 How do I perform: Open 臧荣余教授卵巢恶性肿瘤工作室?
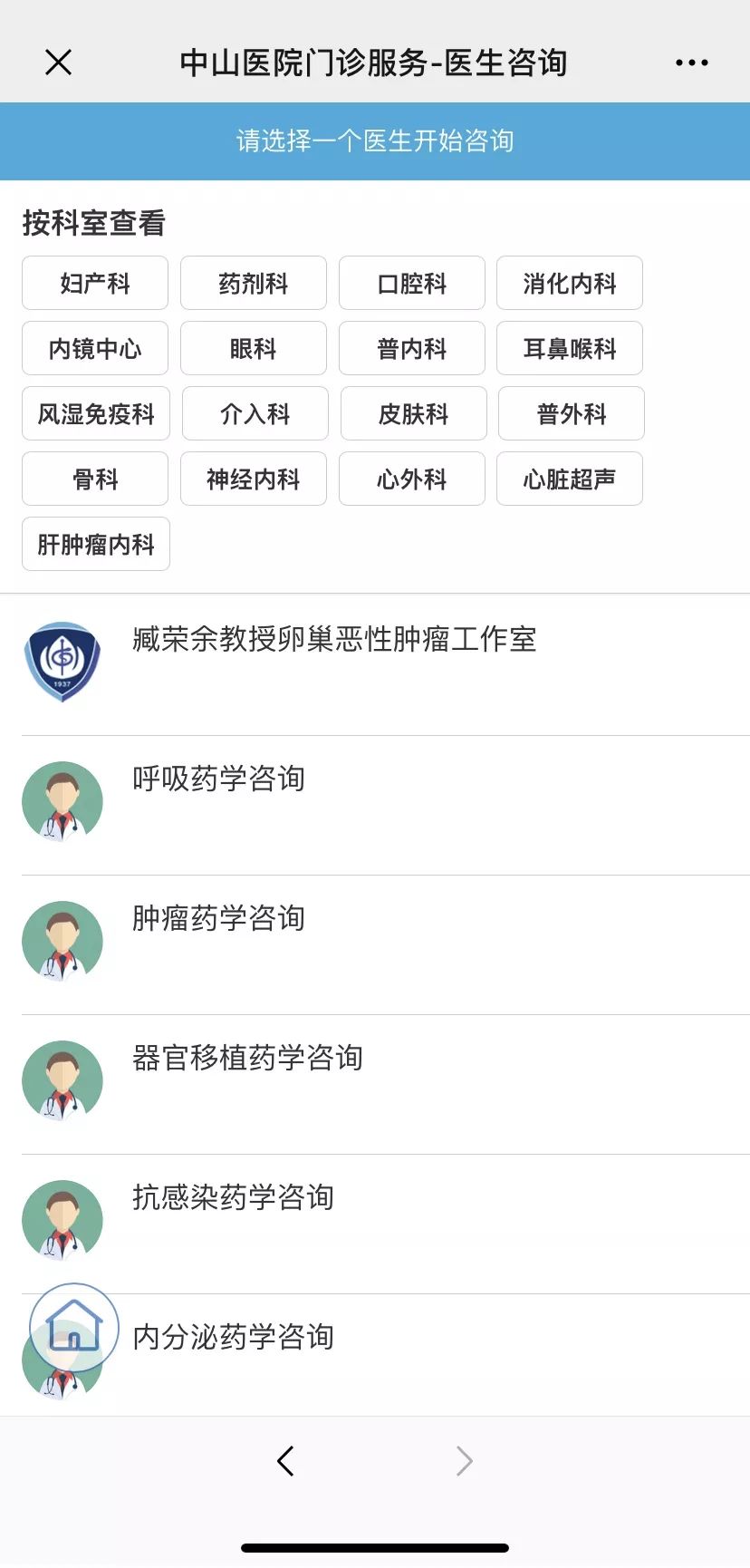click(334, 640)
